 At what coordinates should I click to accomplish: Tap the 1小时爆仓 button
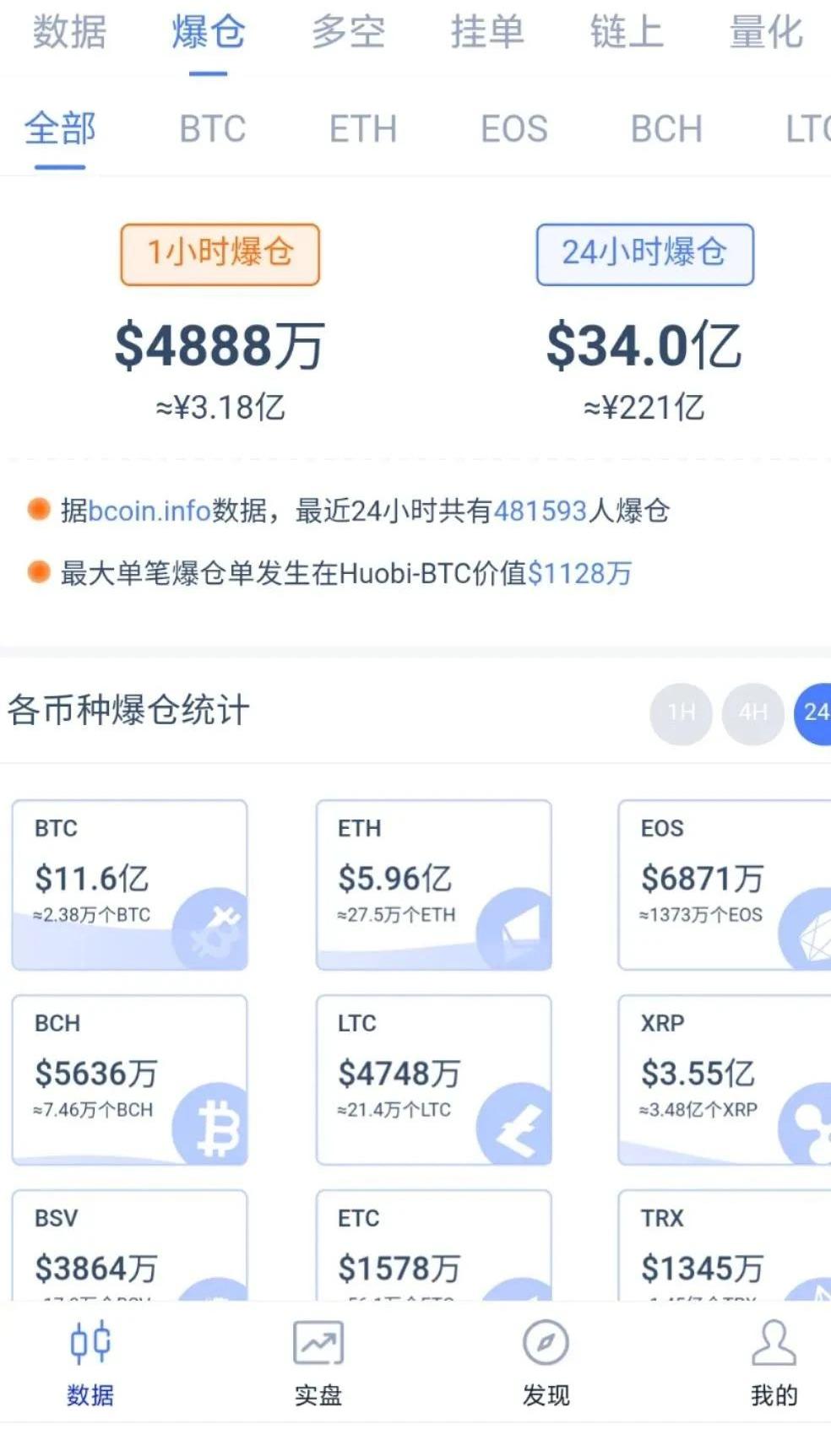click(x=220, y=253)
